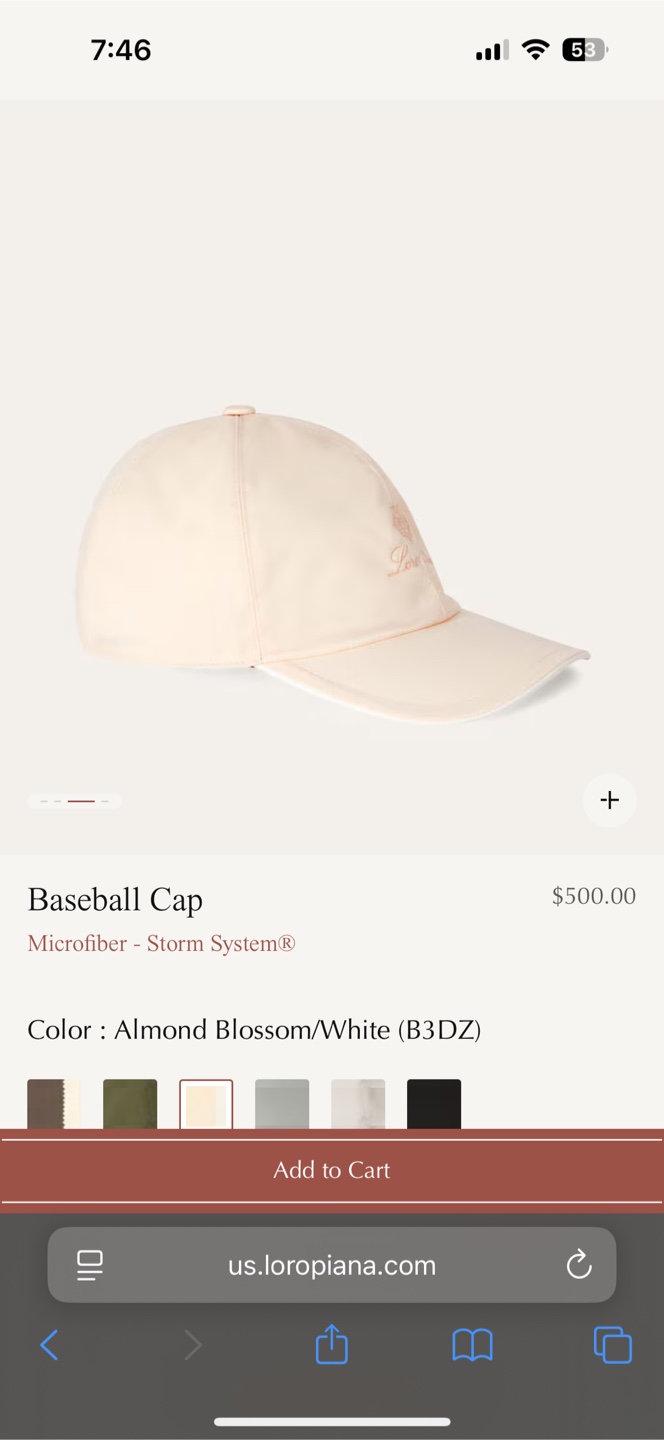Share this product page
The image size is (664, 1440).
point(332,1344)
